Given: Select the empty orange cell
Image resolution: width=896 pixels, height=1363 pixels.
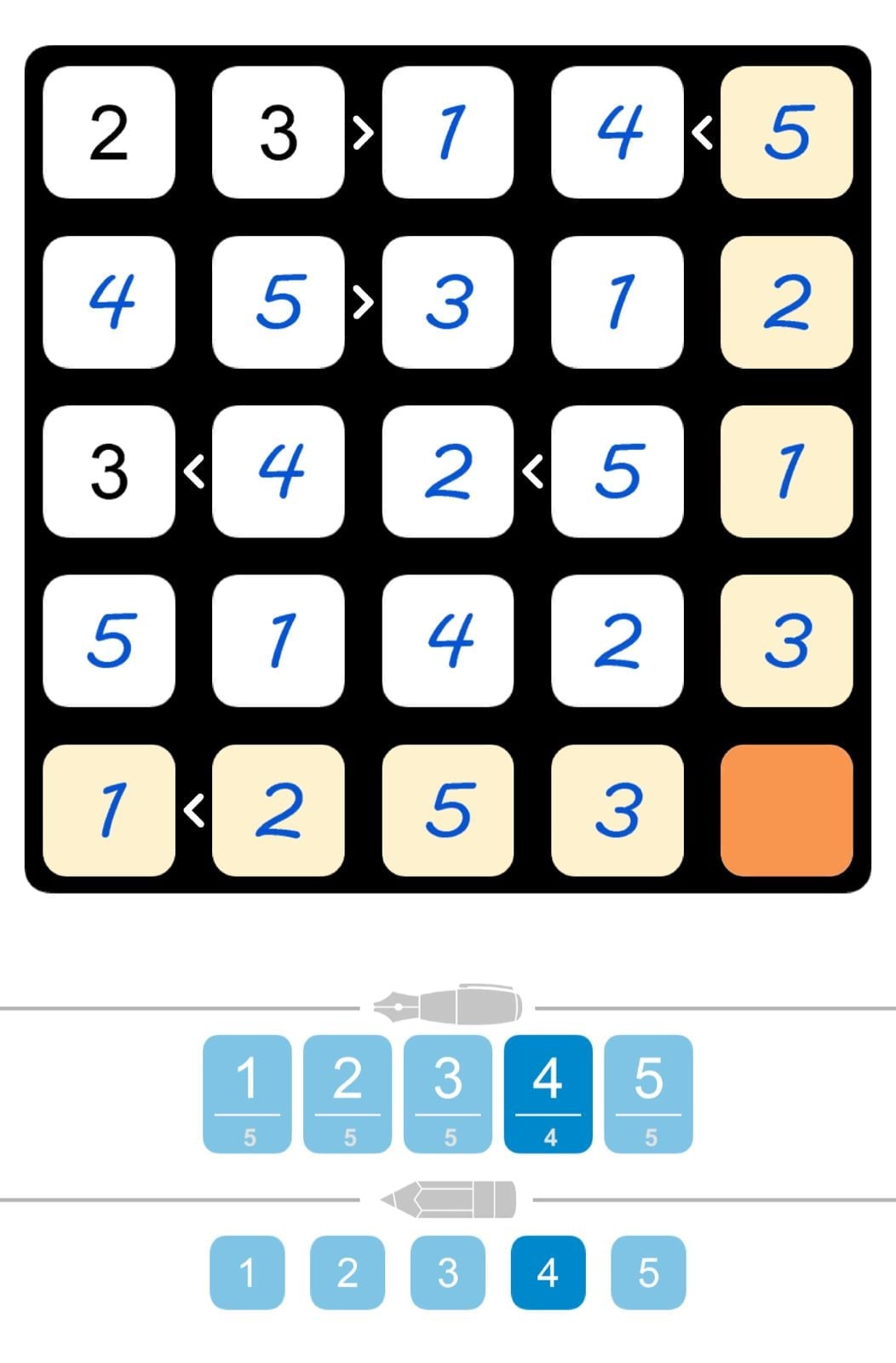Looking at the screenshot, I should coord(786,810).
